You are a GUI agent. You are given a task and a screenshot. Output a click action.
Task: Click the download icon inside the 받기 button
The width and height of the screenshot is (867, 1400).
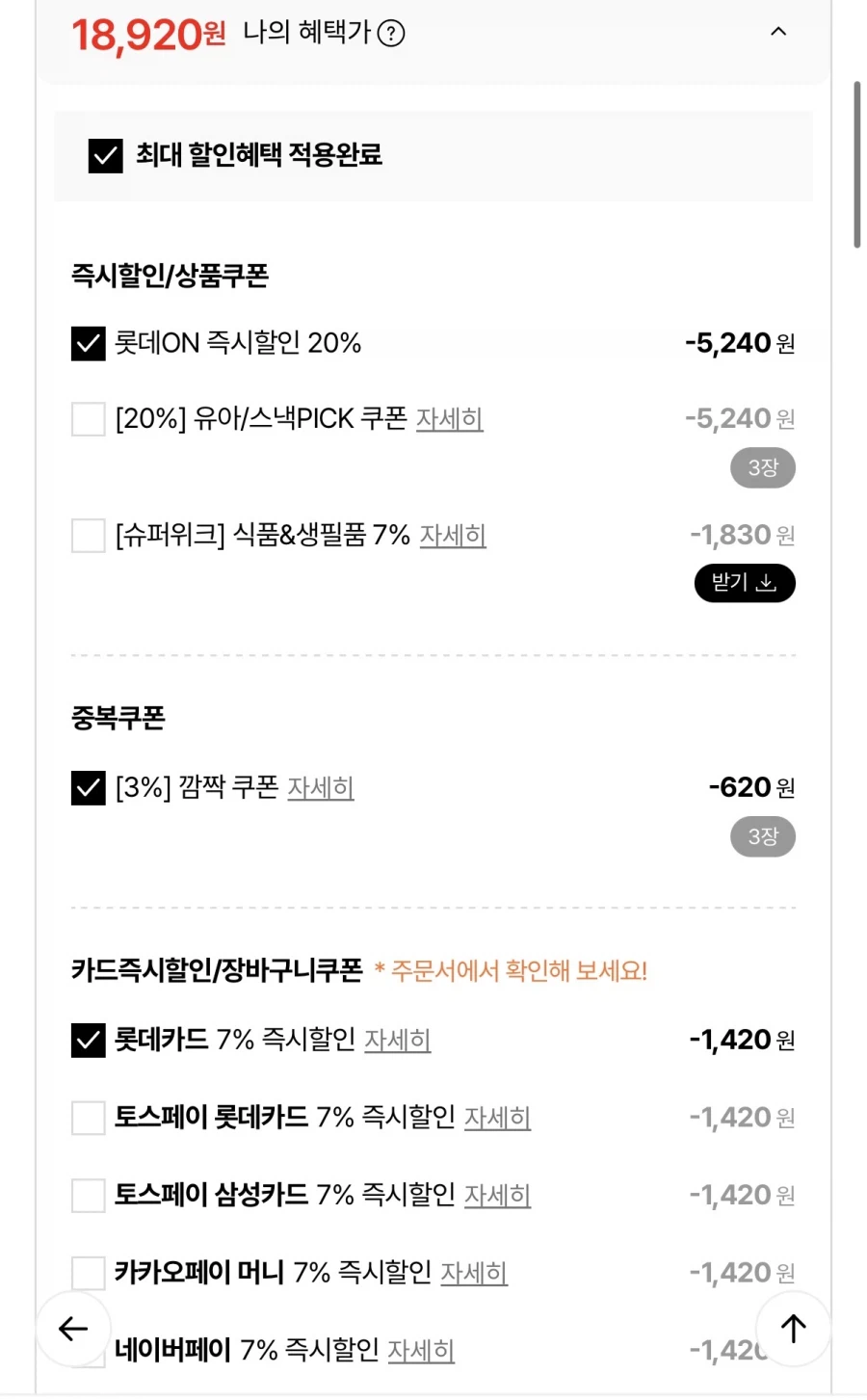point(767,583)
